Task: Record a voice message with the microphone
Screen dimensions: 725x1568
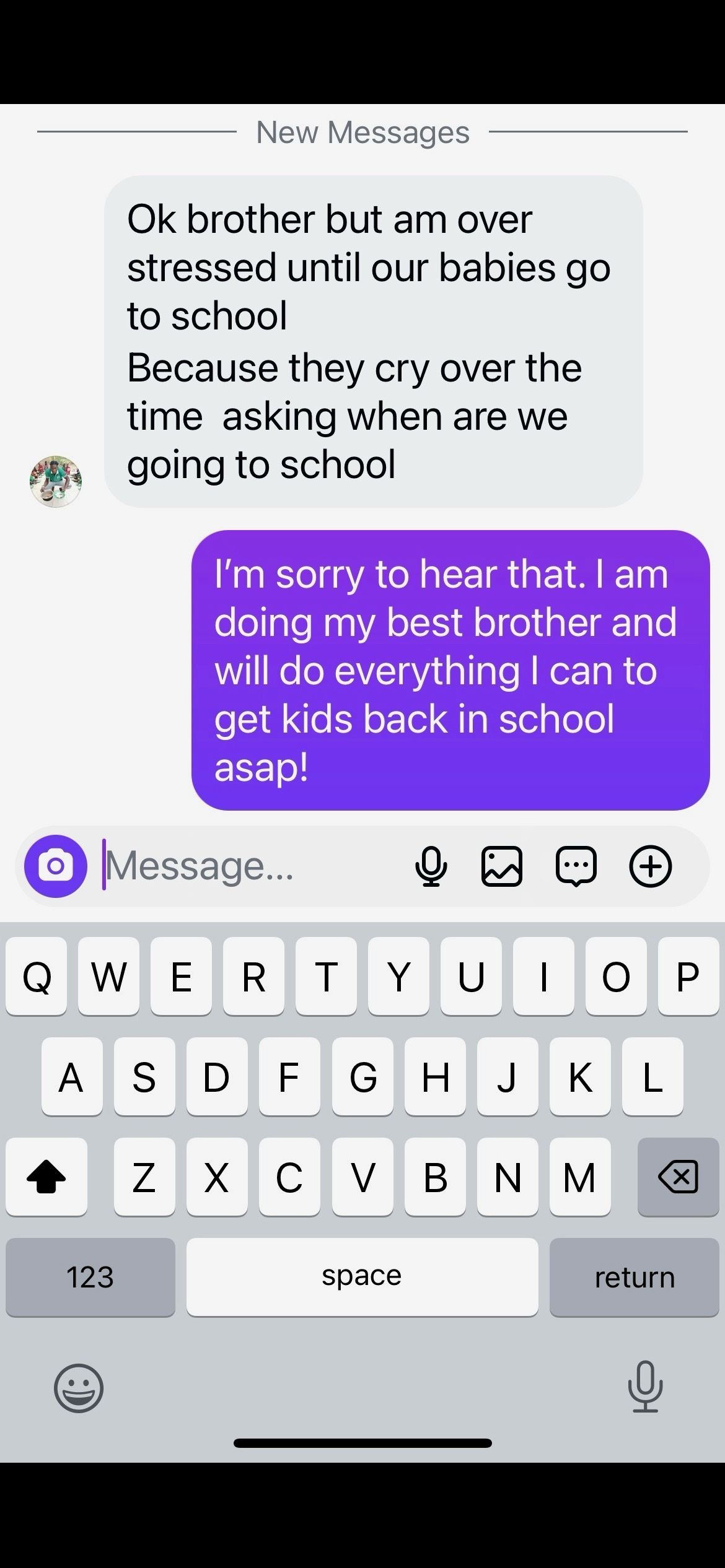Action: (431, 866)
